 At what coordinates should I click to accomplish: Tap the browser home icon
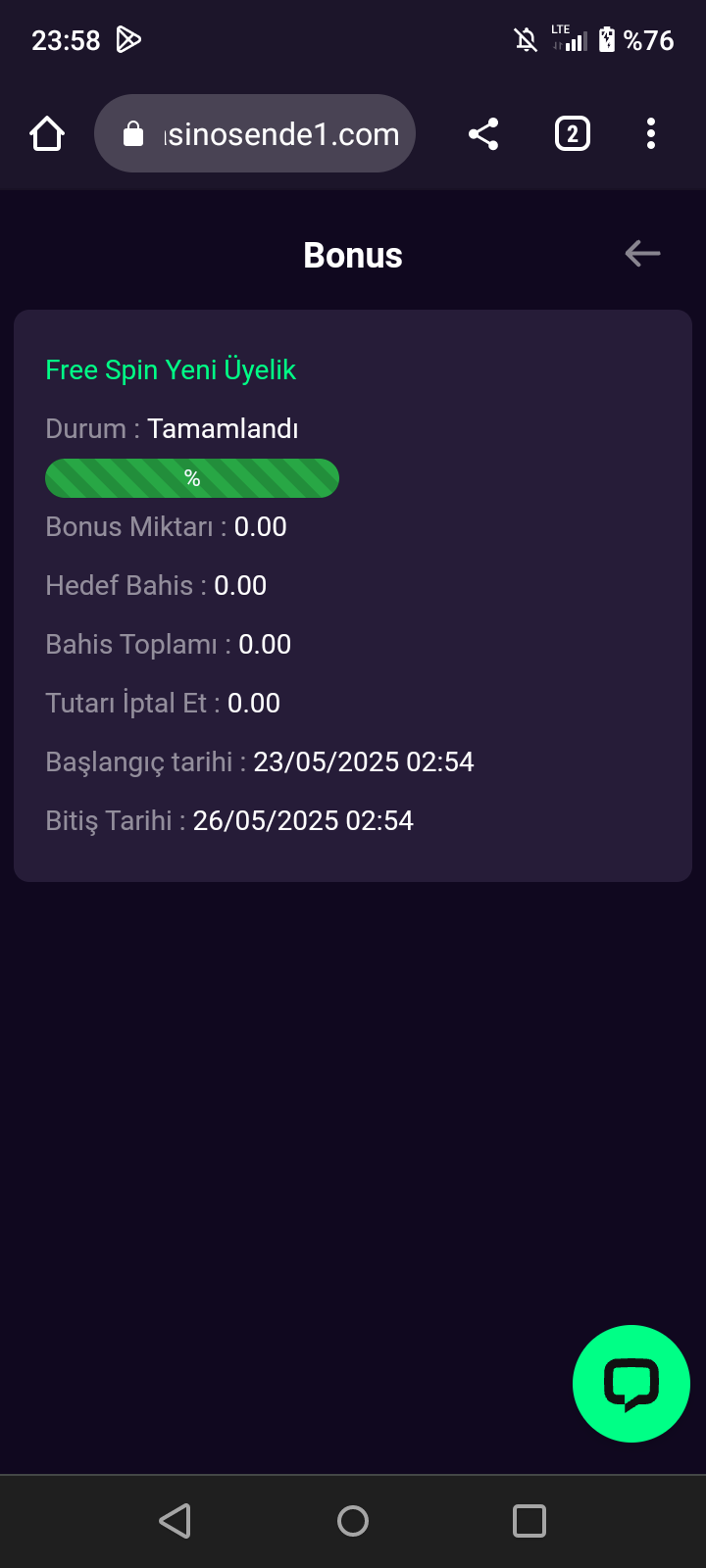coord(47,133)
